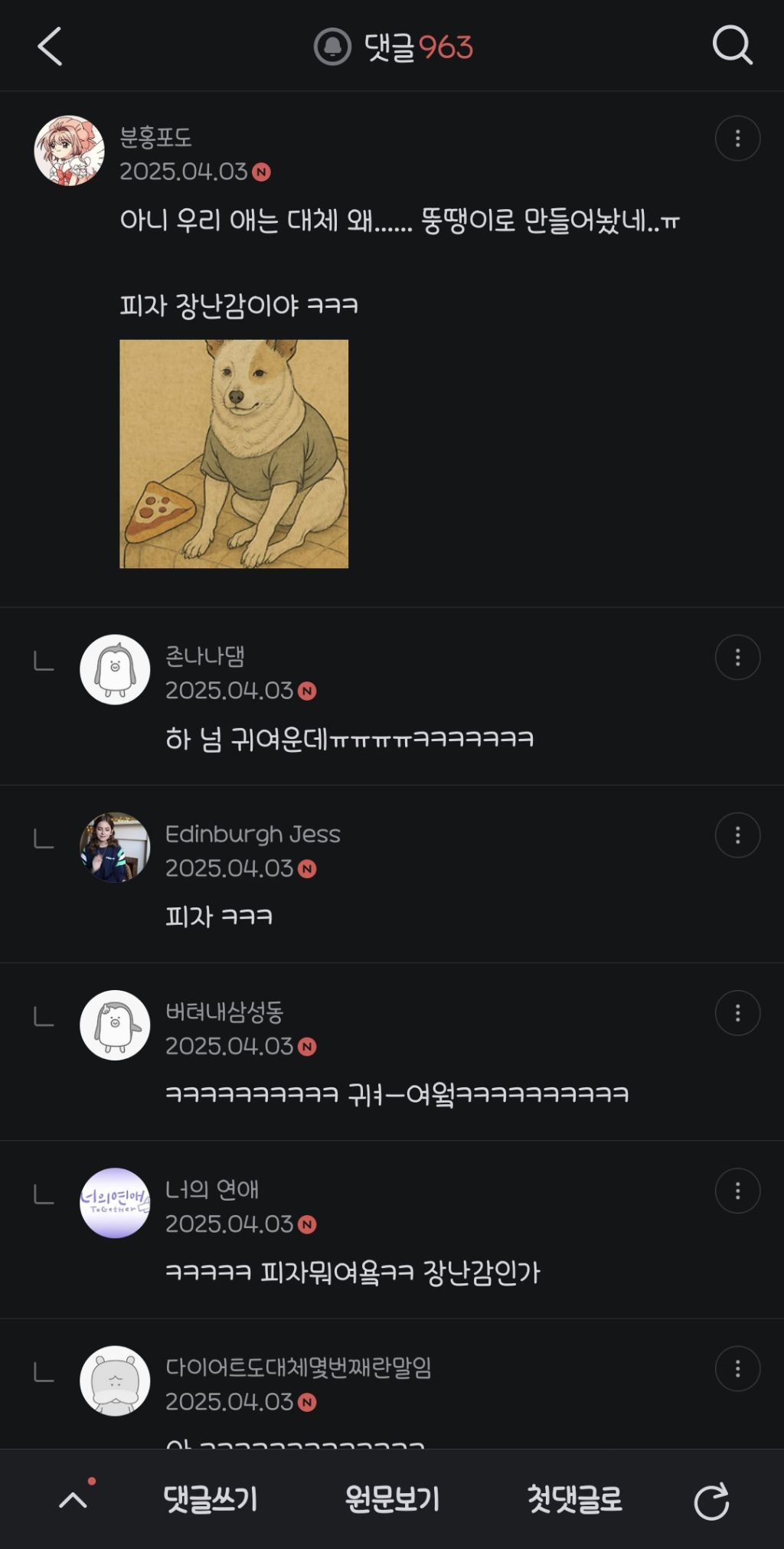Open 너의 연애's profile avatar
This screenshot has width=784, height=1549.
[x=115, y=1203]
